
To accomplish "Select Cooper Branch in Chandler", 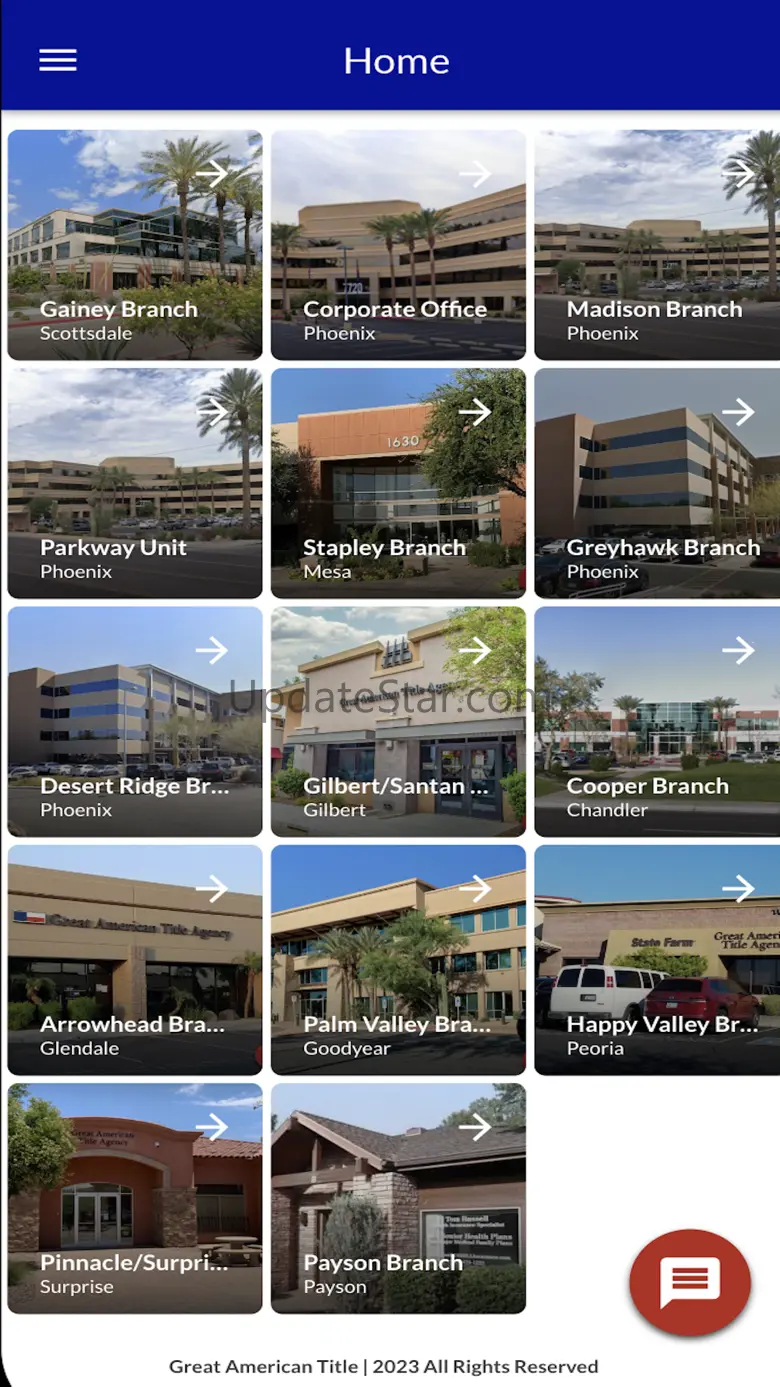I will [657, 721].
